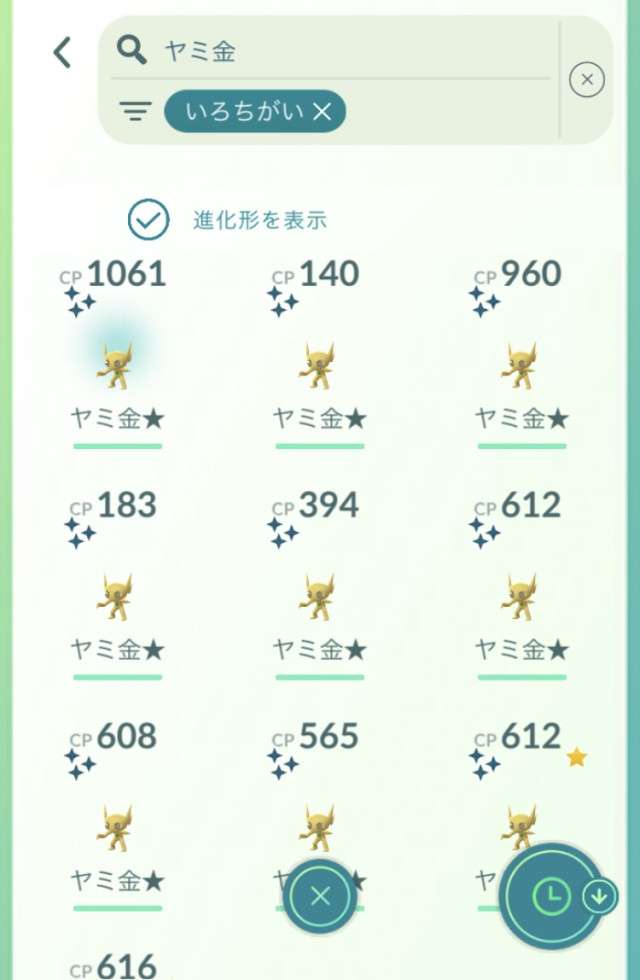Open the CP 960 ヤミ金★ Pokémon
The image size is (640, 980).
click(x=521, y=366)
